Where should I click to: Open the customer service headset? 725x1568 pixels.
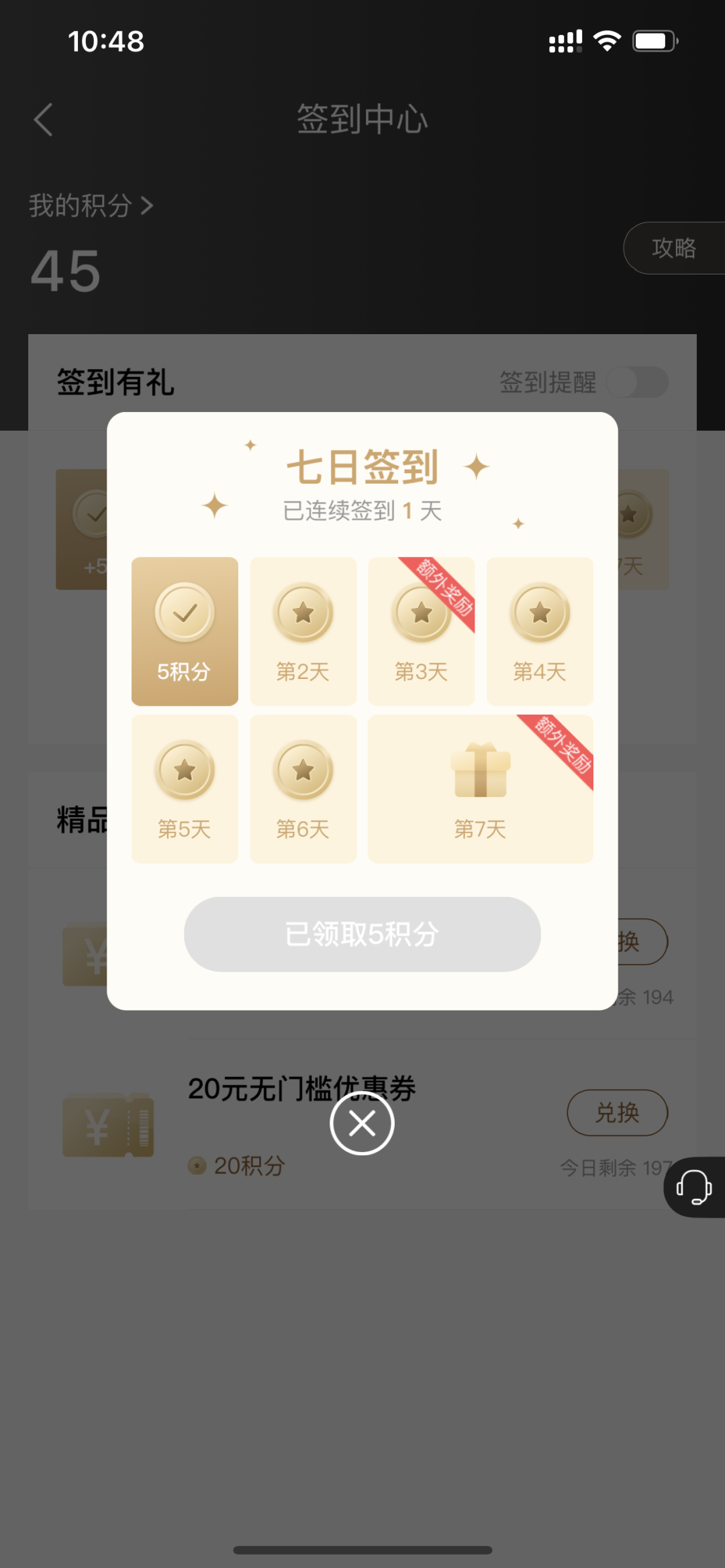pyautogui.click(x=694, y=1187)
